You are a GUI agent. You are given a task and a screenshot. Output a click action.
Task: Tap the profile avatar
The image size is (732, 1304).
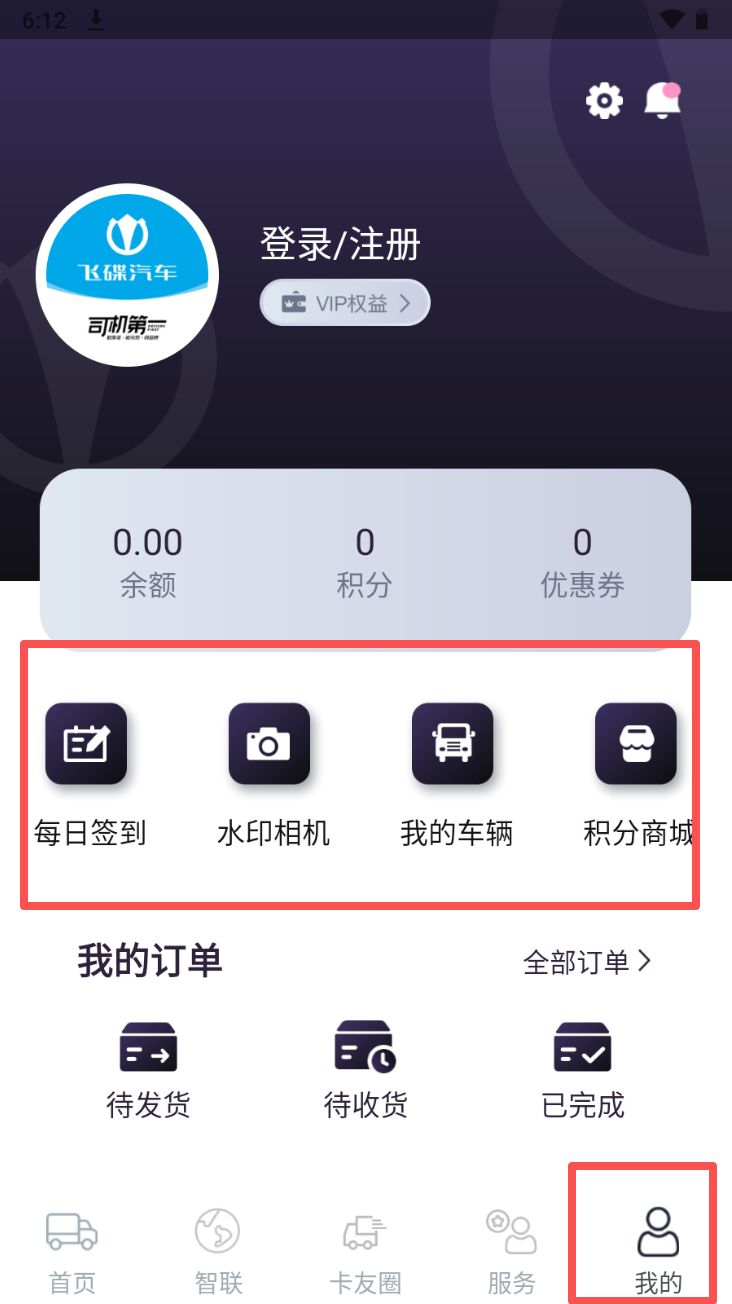(127, 275)
